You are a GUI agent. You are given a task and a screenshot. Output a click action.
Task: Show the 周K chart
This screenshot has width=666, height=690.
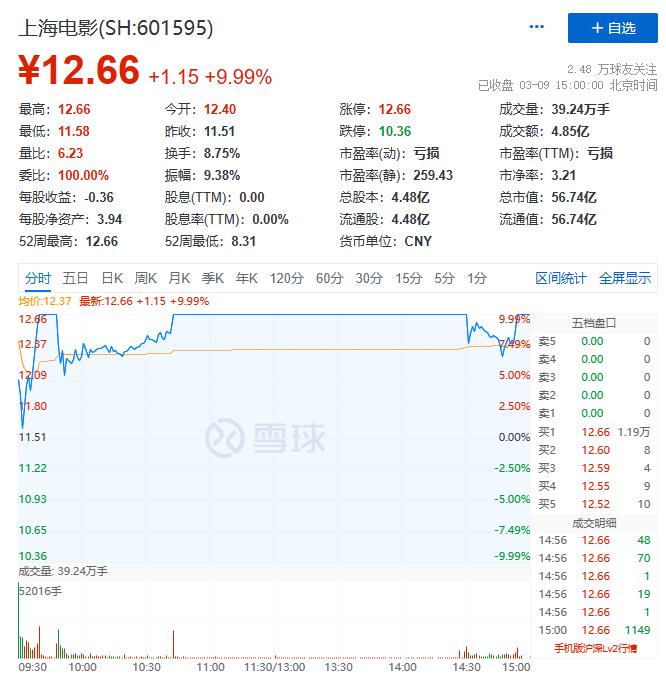point(146,278)
